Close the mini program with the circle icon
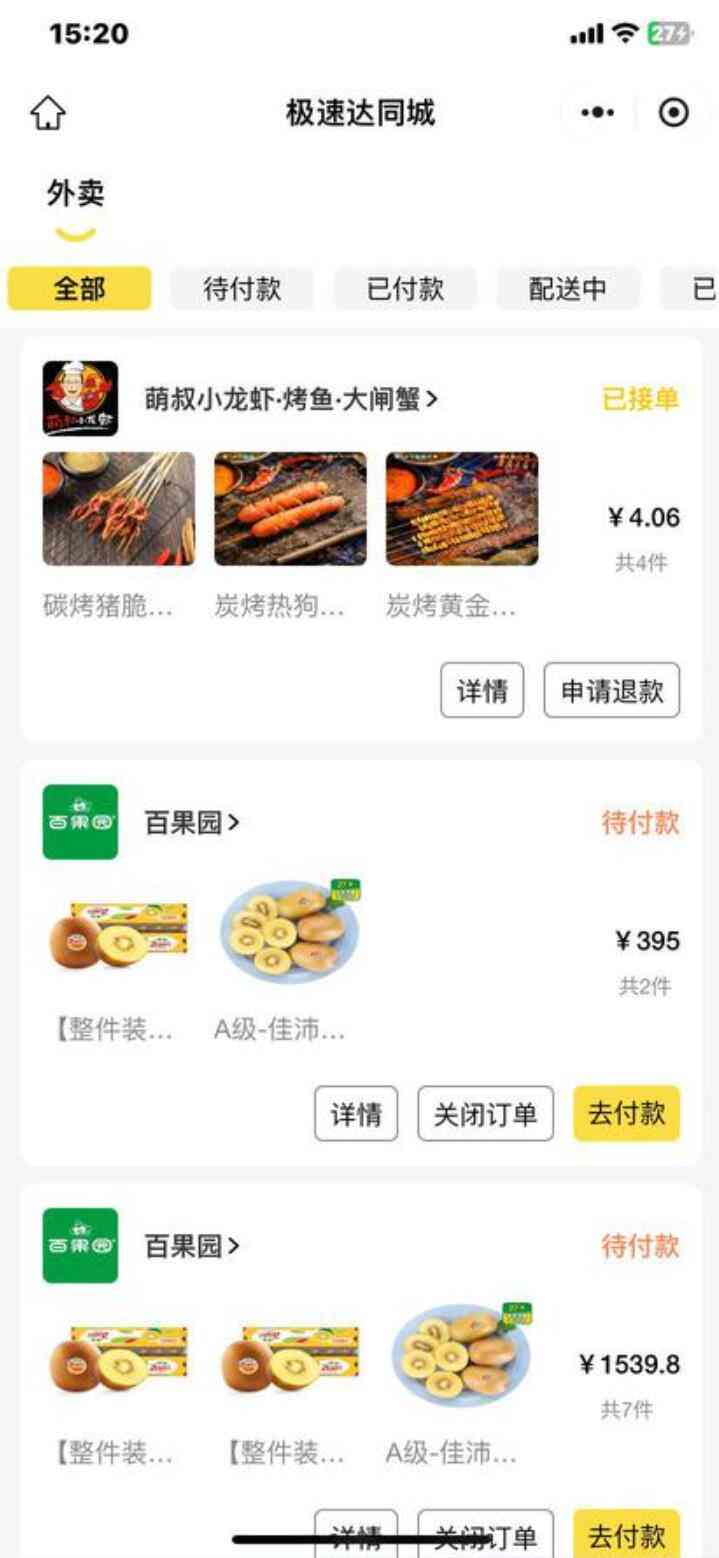 click(x=675, y=114)
